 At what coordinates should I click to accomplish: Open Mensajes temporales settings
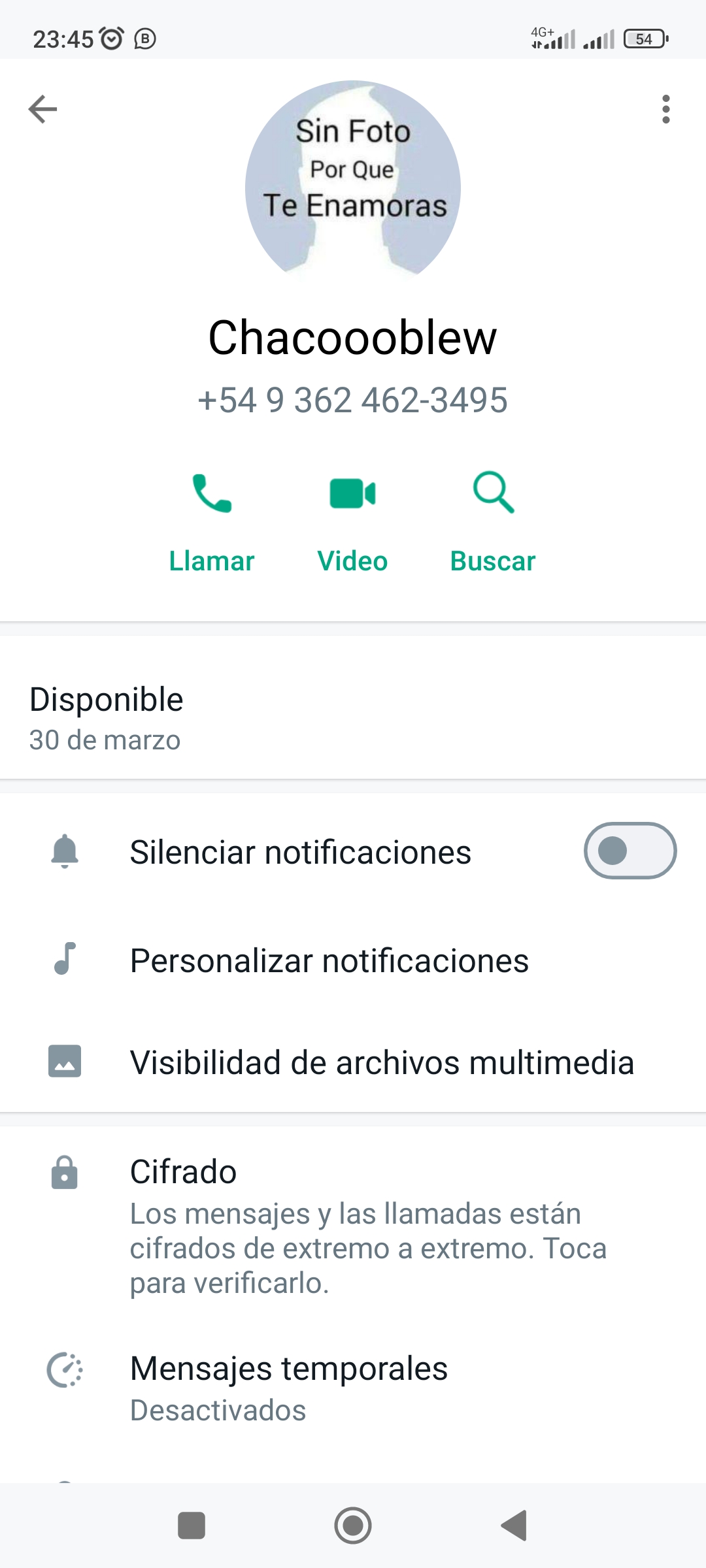tap(353, 1388)
